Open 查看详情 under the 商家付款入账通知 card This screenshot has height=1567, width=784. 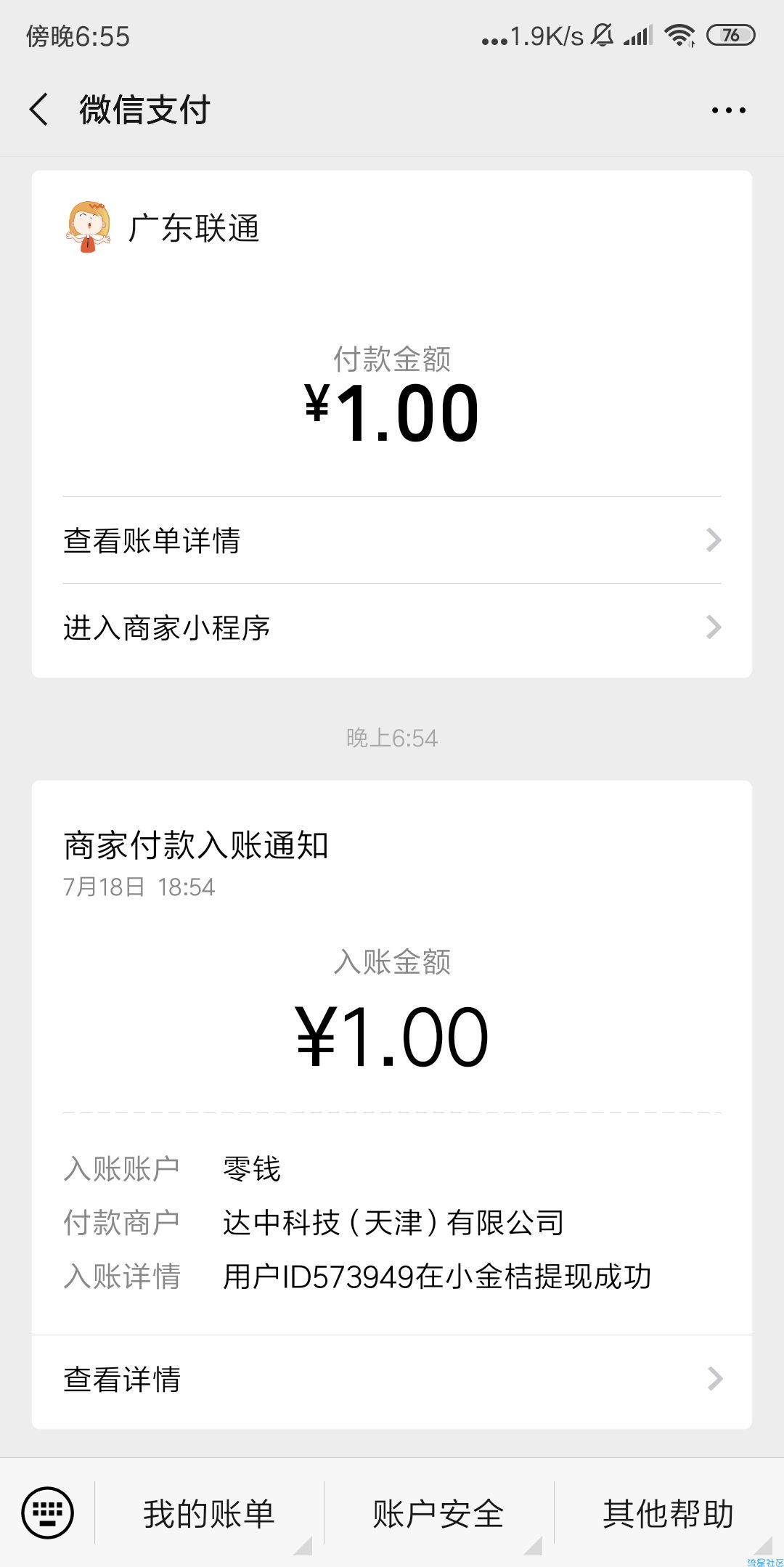pyautogui.click(x=392, y=1378)
